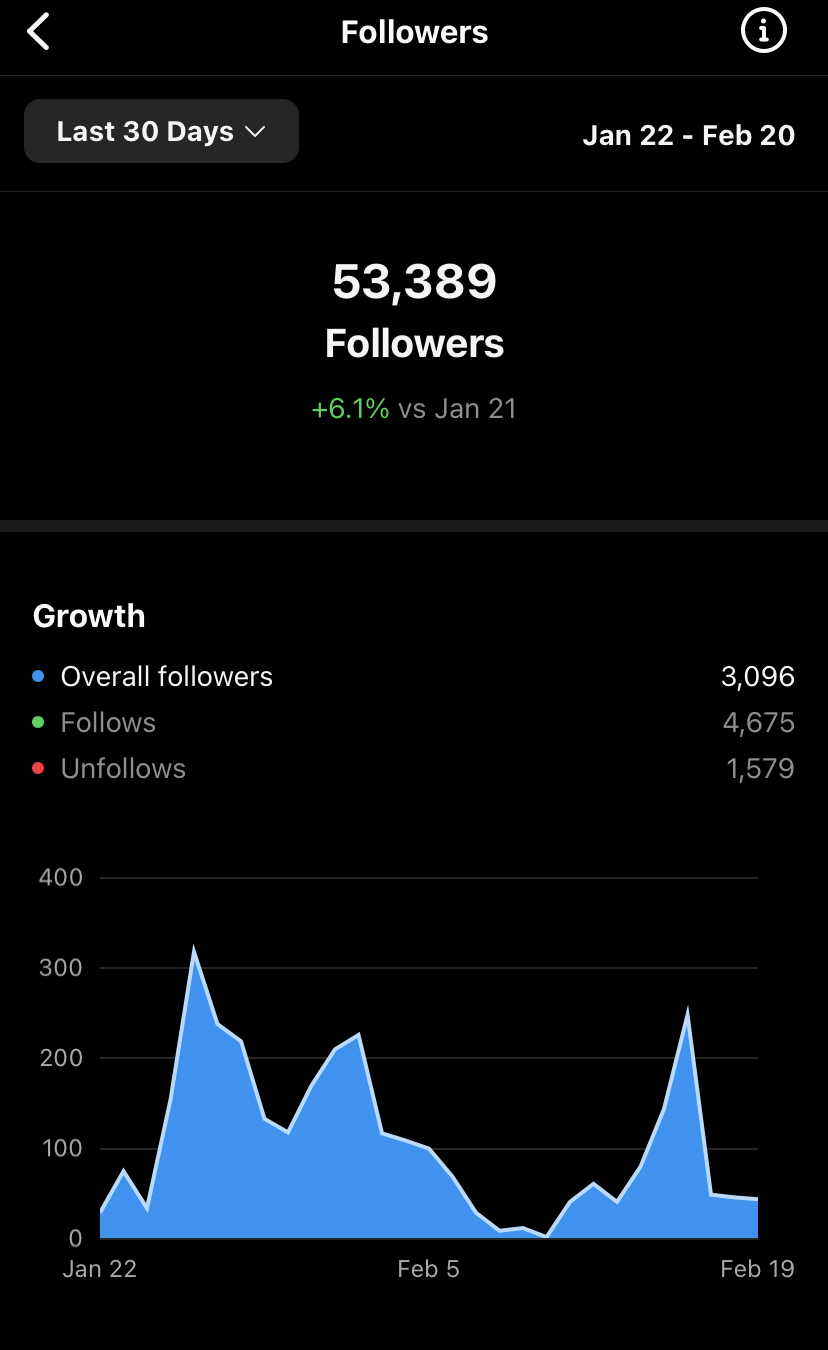Screen dimensions: 828x1350
Task: Expand the Last 30 Days dropdown
Action: click(161, 131)
